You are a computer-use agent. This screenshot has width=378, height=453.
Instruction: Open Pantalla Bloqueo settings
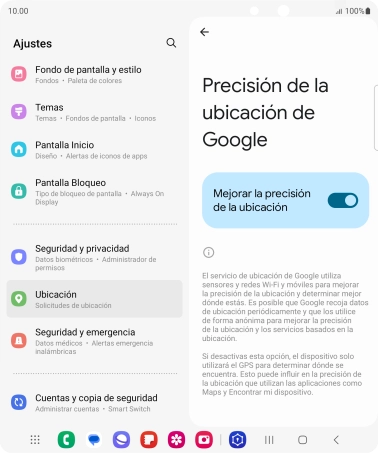point(94,192)
